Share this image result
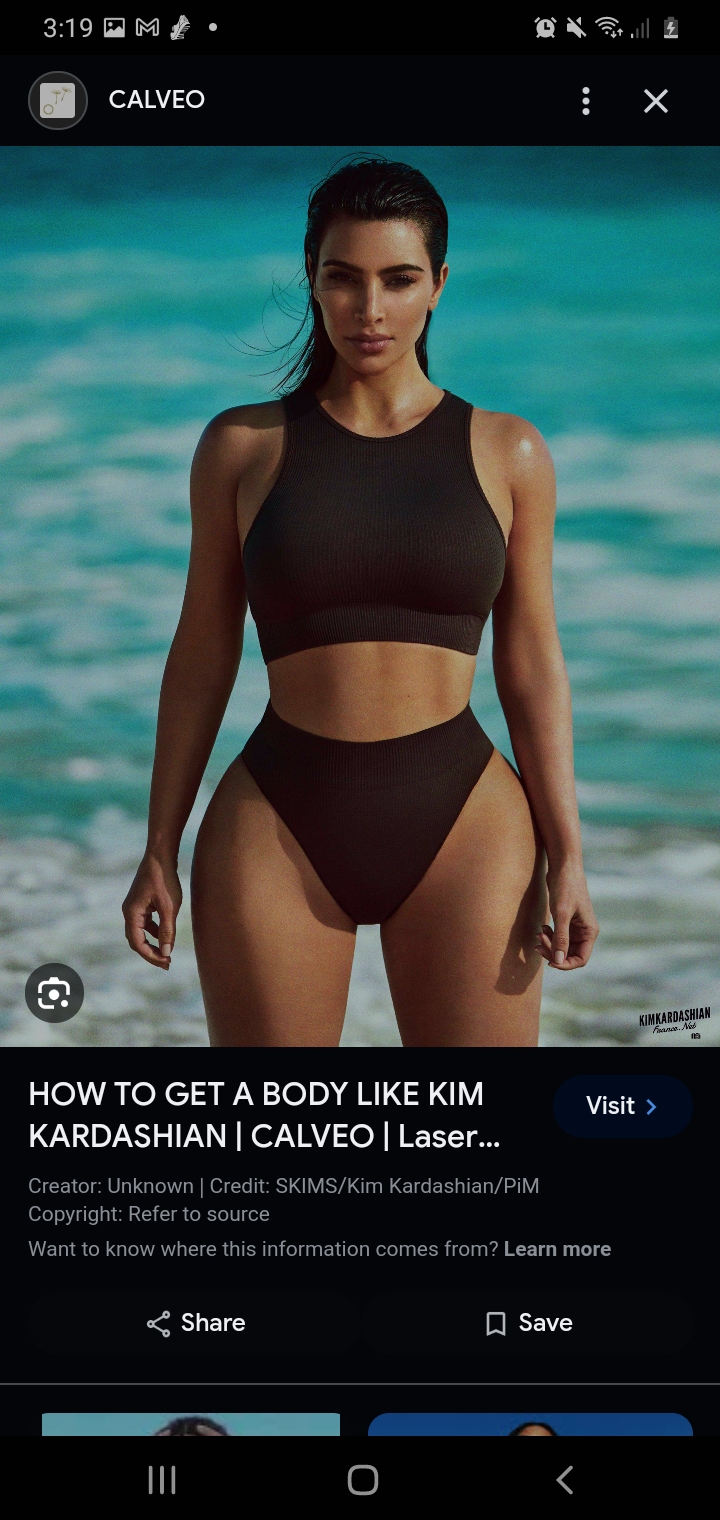720x1520 pixels. coord(196,1323)
